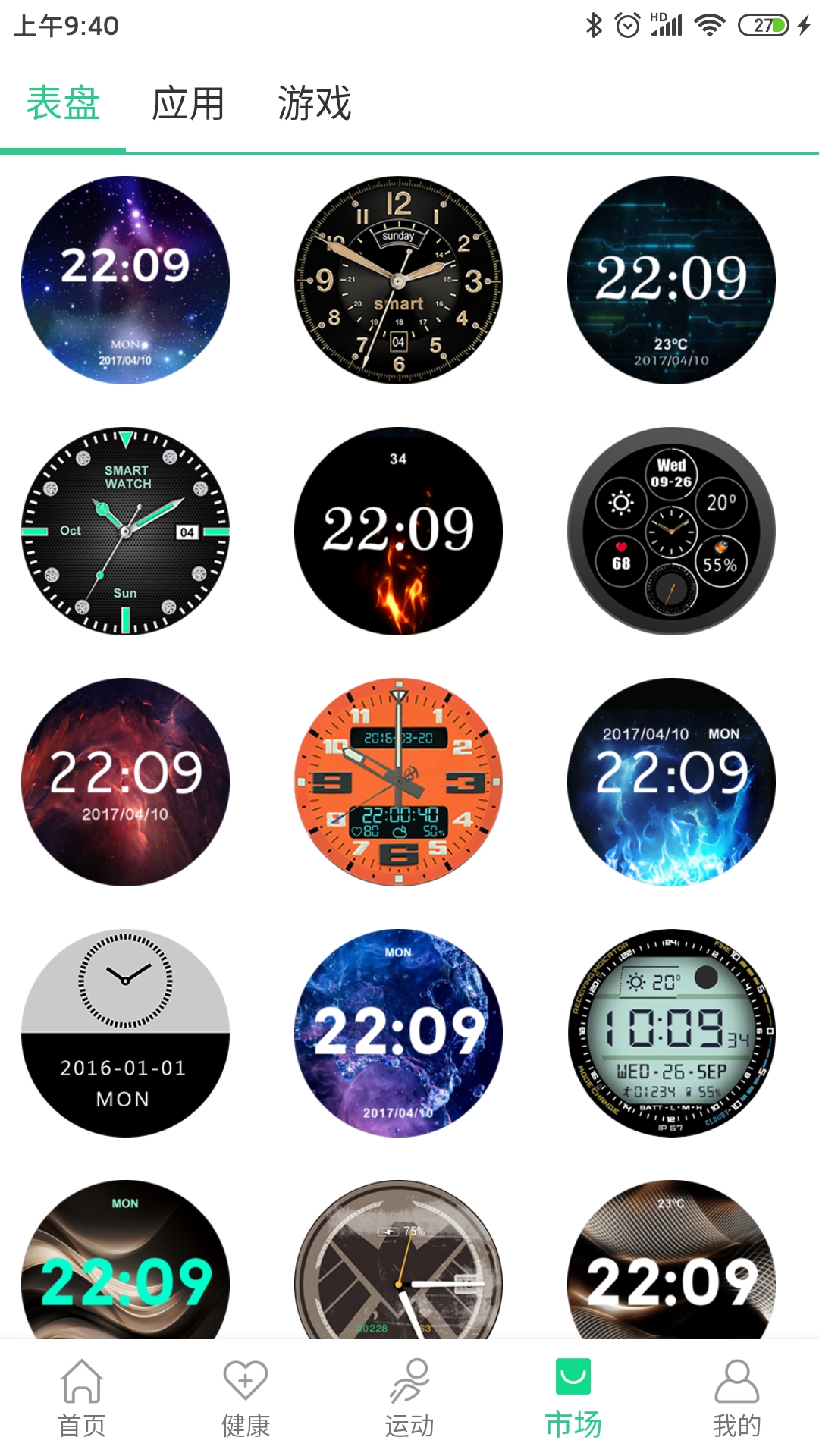Open the 运动 section
The width and height of the screenshot is (819, 1456).
(x=409, y=1397)
